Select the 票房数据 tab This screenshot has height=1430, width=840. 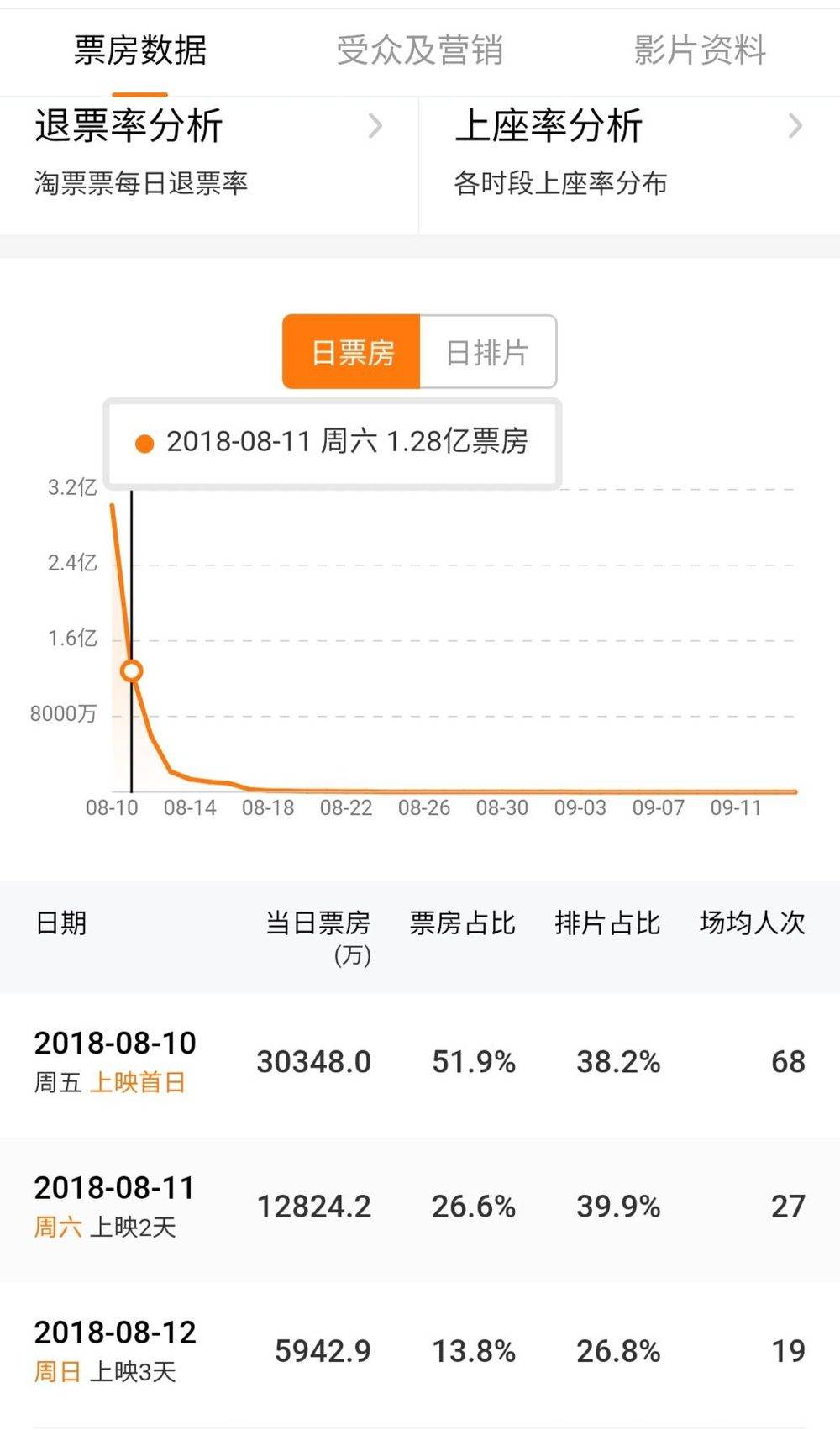(140, 50)
